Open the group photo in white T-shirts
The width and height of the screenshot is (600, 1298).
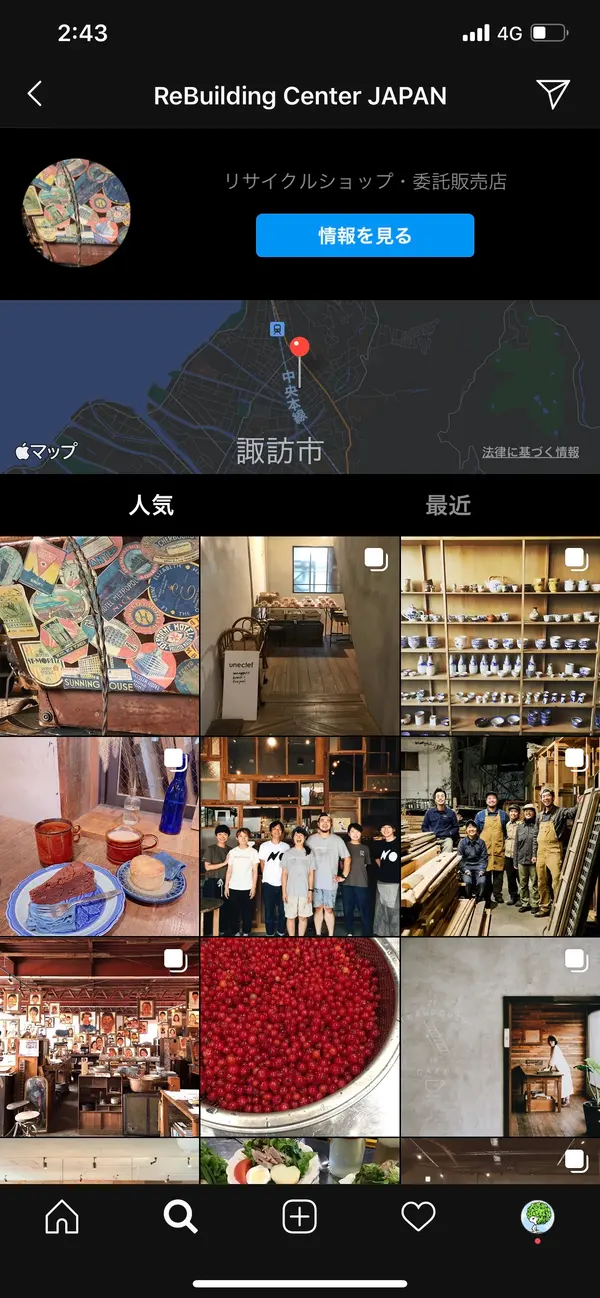pyautogui.click(x=300, y=837)
